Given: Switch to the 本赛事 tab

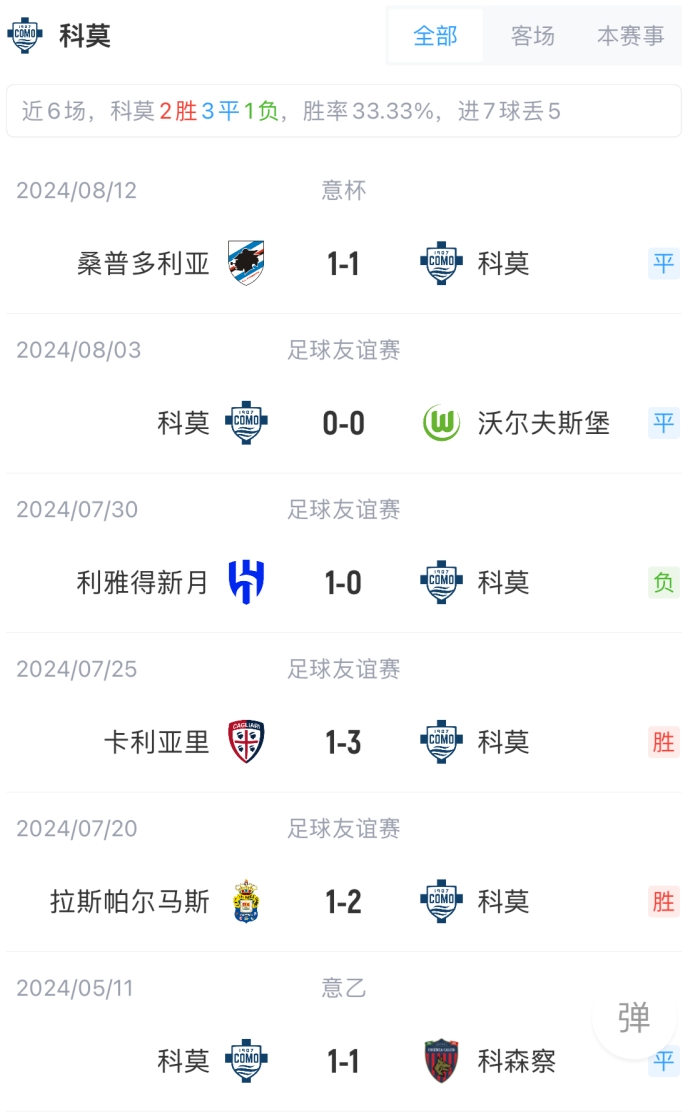Looking at the screenshot, I should pos(630,36).
